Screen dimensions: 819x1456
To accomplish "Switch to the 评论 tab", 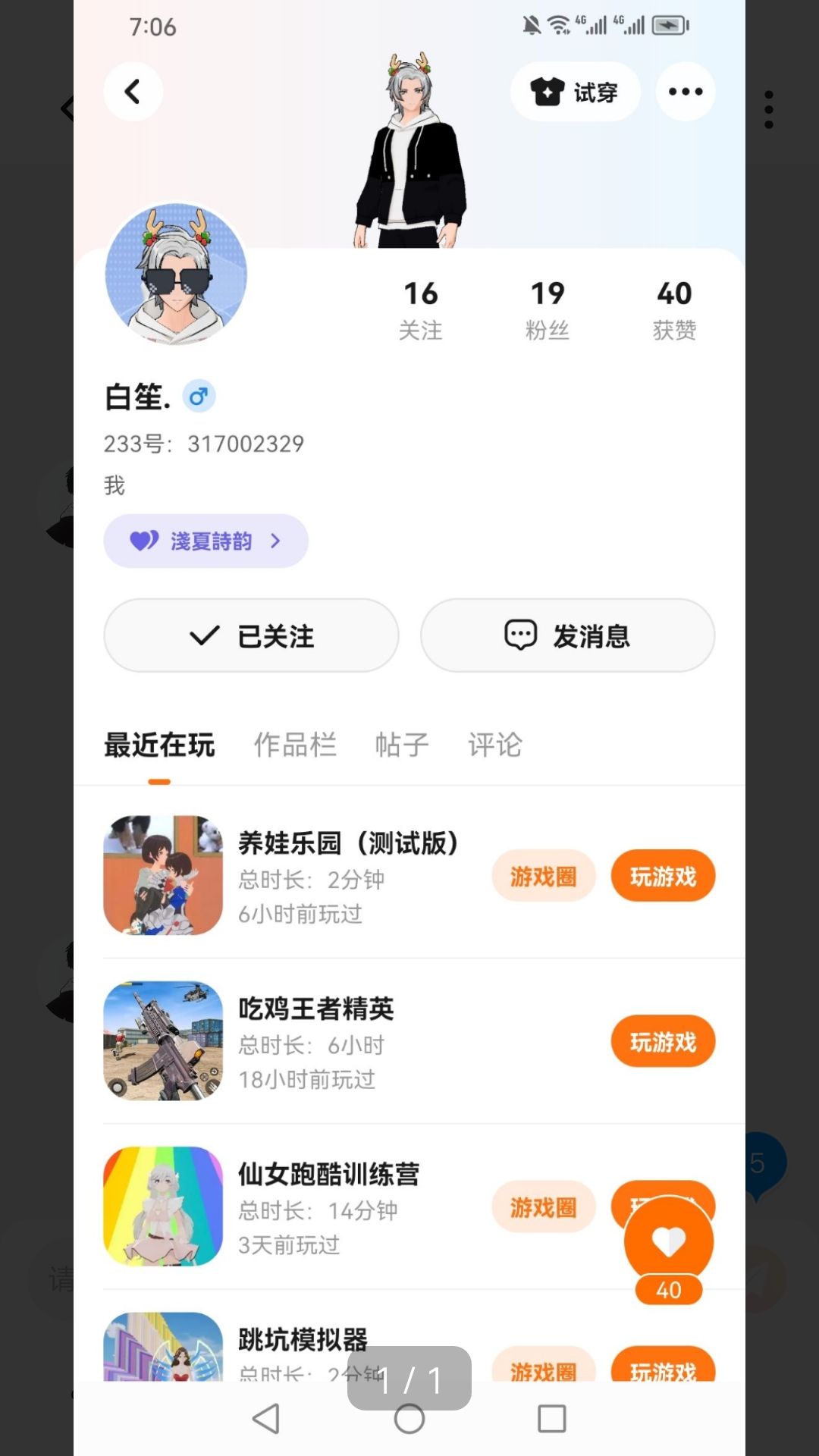I will (494, 745).
